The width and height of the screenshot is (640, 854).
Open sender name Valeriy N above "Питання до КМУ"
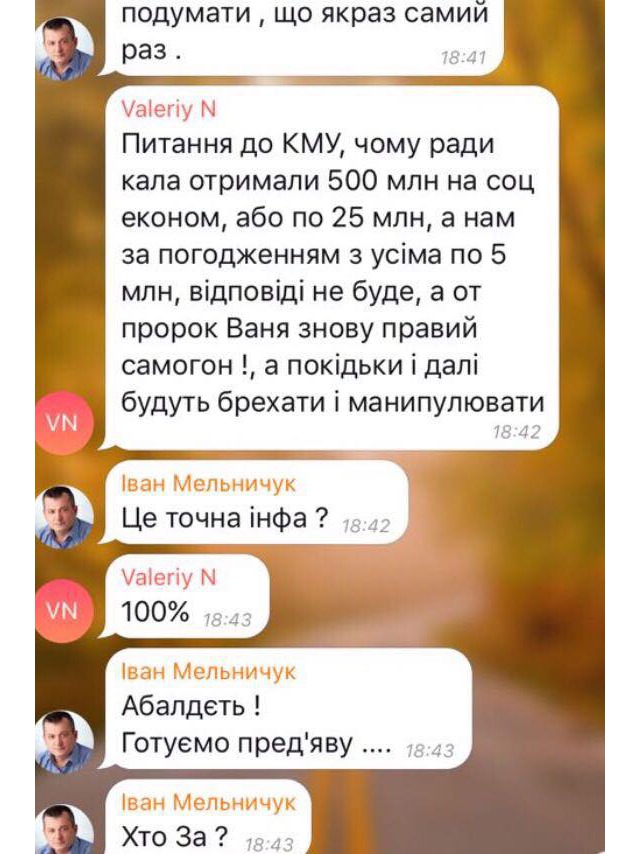pos(167,109)
